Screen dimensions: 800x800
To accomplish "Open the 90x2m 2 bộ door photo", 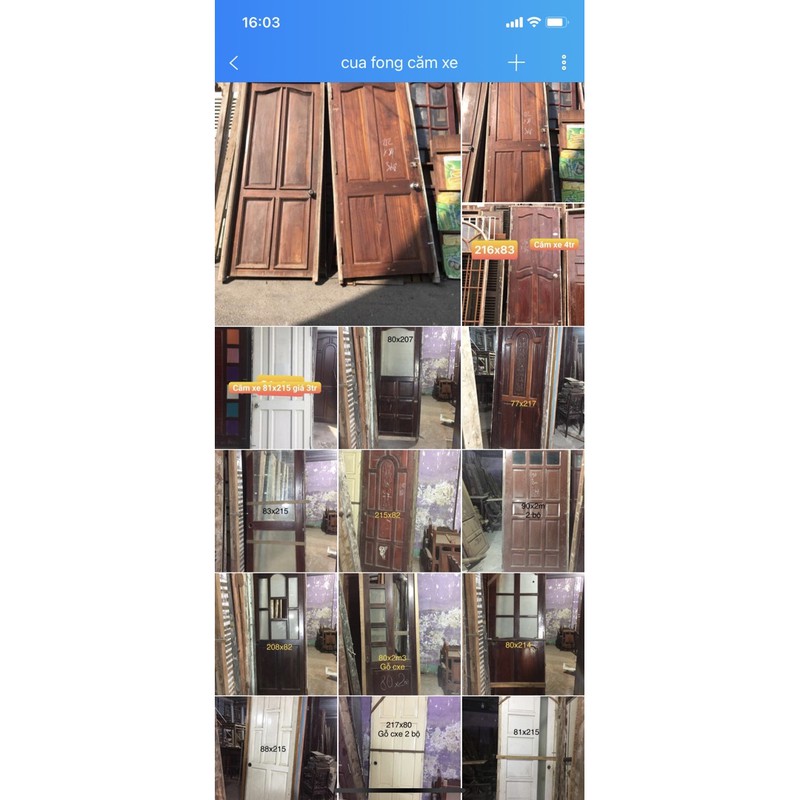I will (523, 510).
